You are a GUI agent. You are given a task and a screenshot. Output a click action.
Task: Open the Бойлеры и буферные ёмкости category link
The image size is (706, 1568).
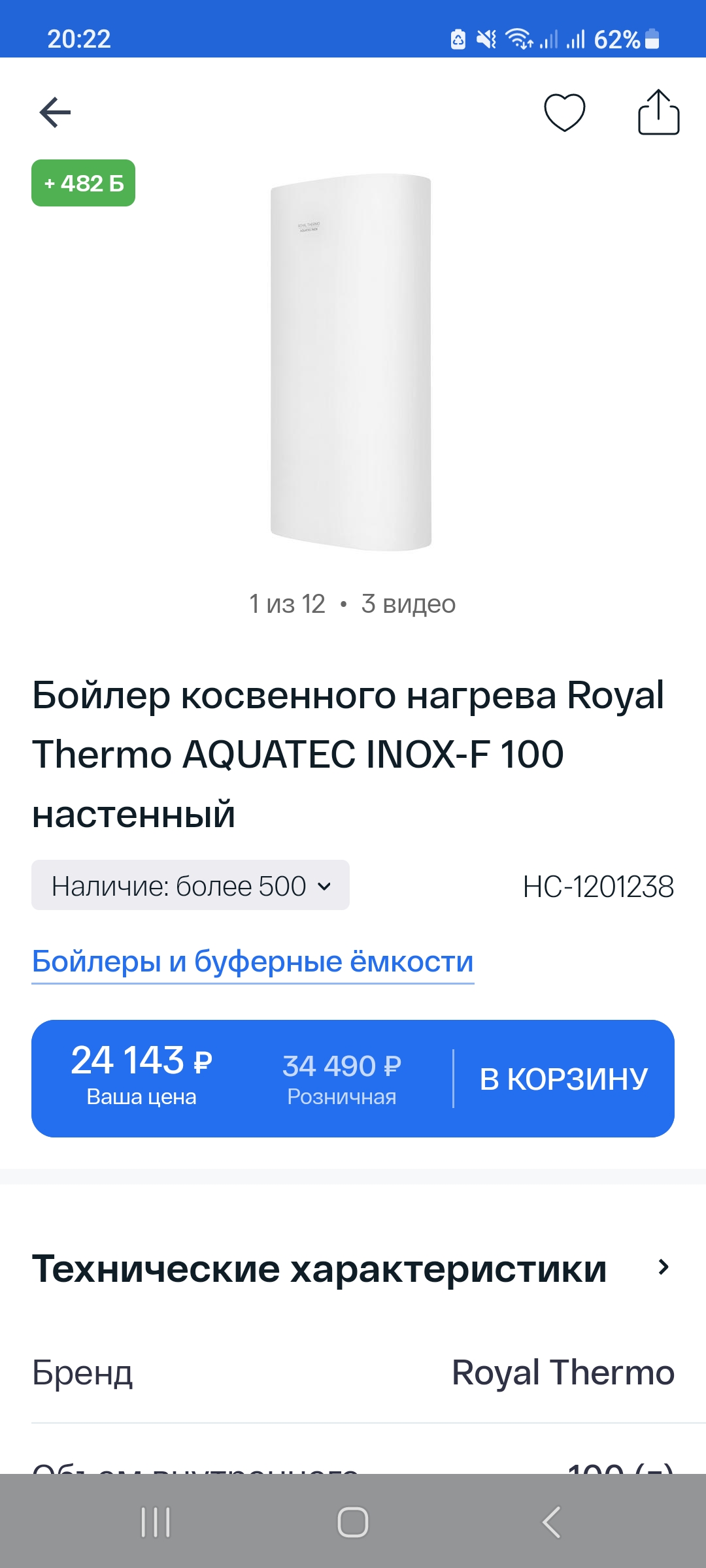[x=252, y=962]
